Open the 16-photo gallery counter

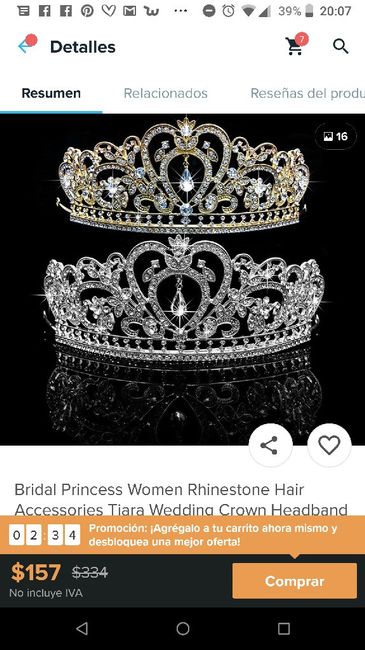pos(336,136)
